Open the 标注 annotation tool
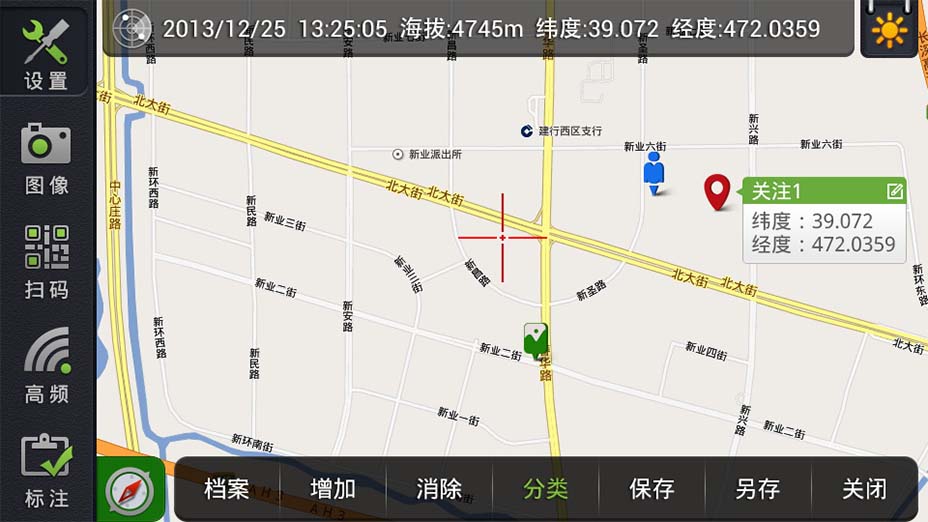Screen dimensions: 928x522 46,468
